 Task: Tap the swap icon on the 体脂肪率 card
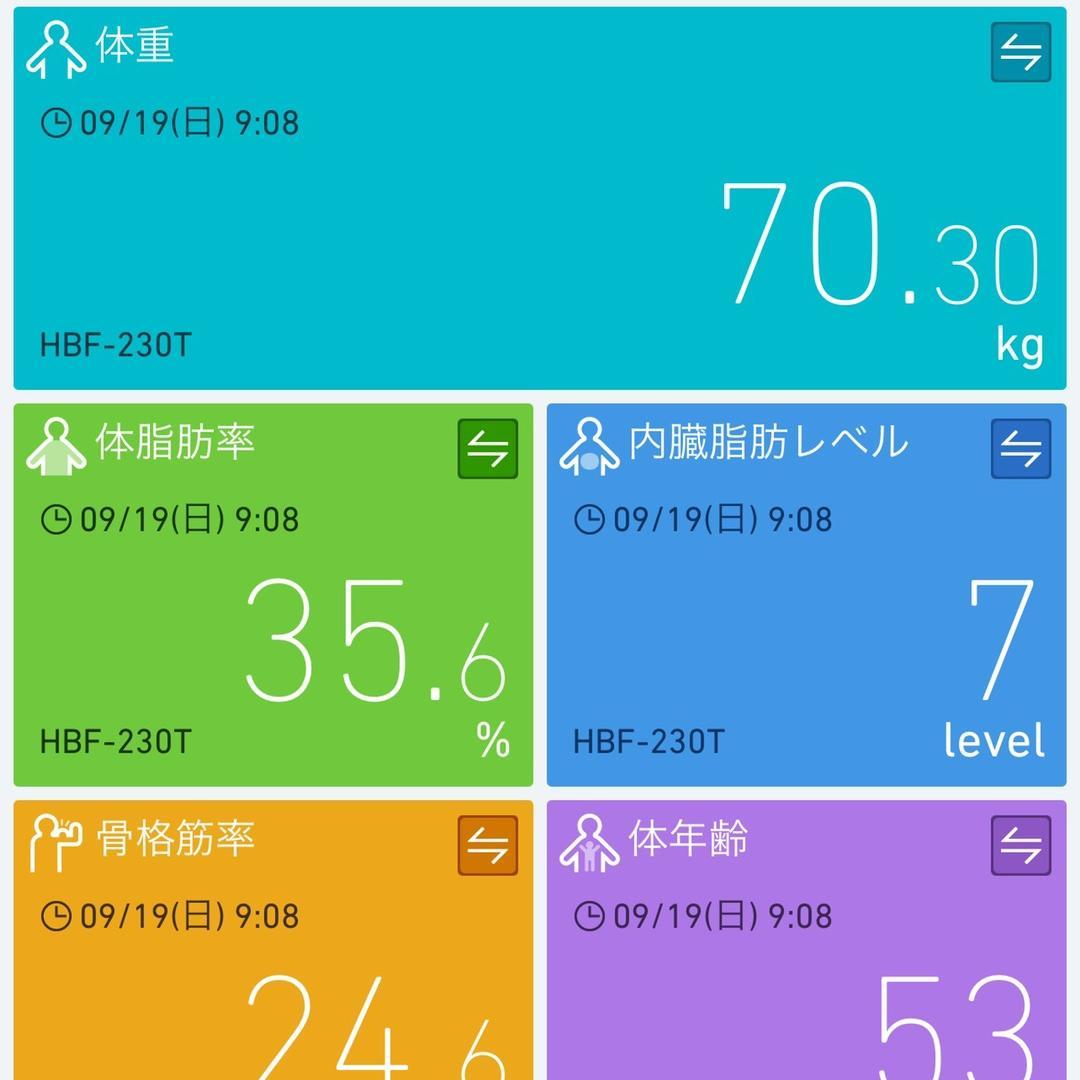pos(488,449)
